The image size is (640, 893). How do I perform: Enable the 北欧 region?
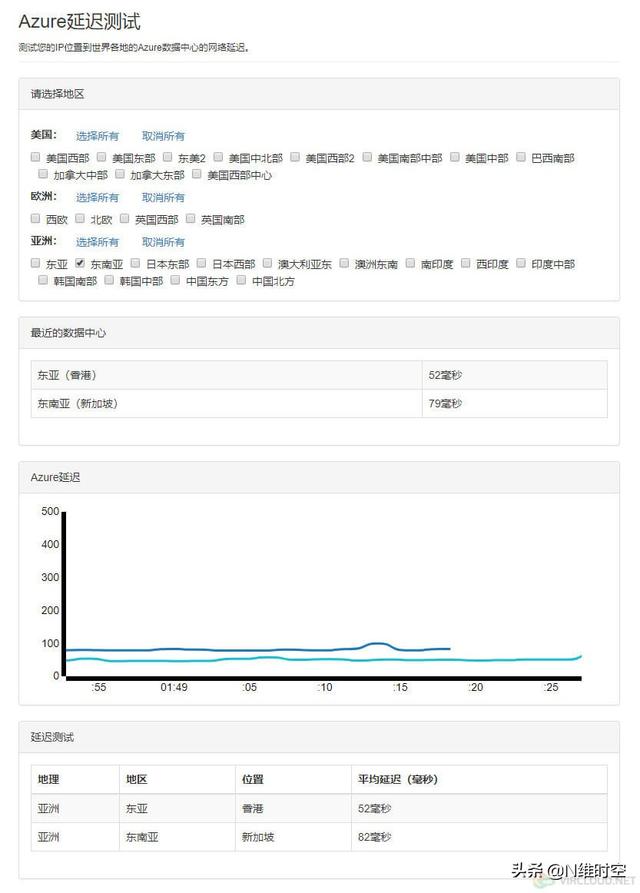tap(81, 218)
